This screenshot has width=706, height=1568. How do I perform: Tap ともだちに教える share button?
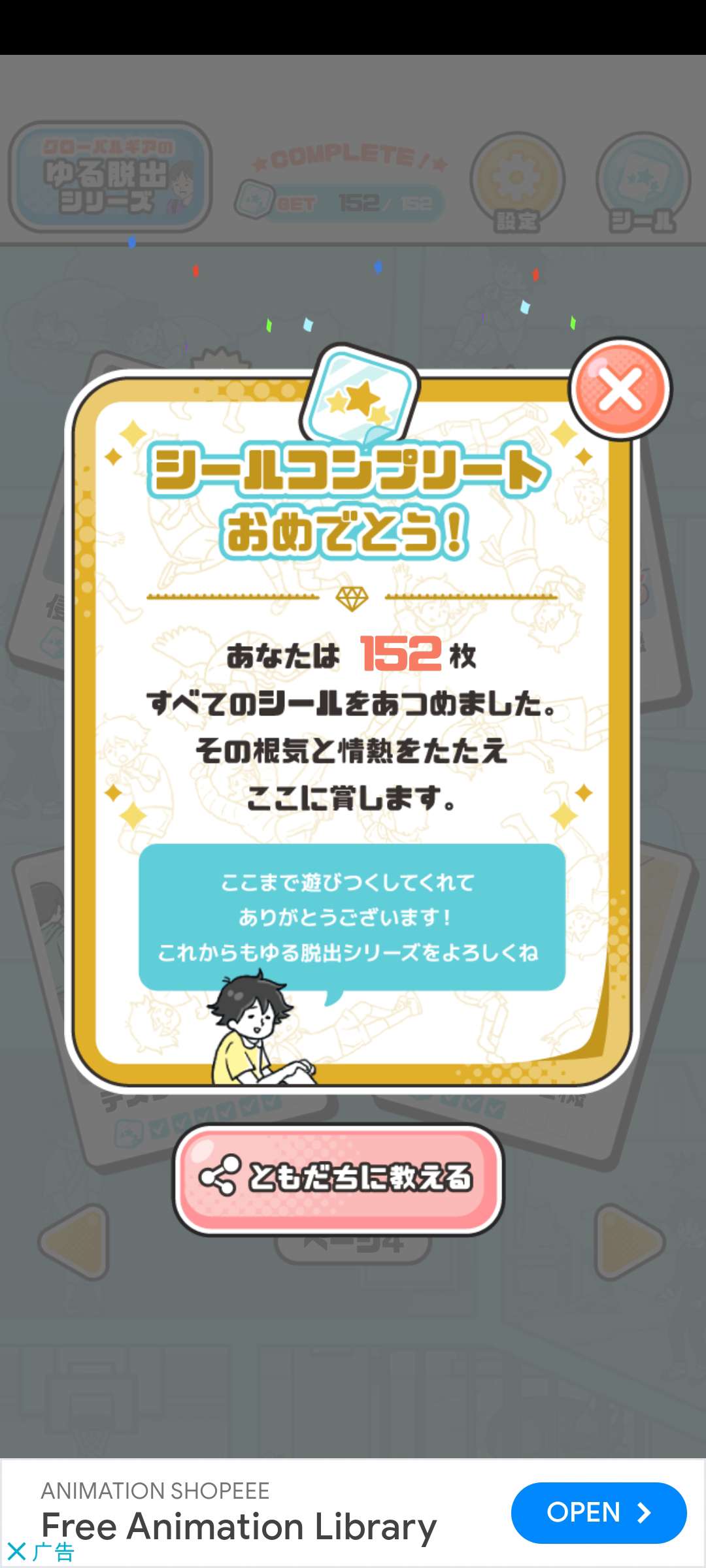[338, 1179]
